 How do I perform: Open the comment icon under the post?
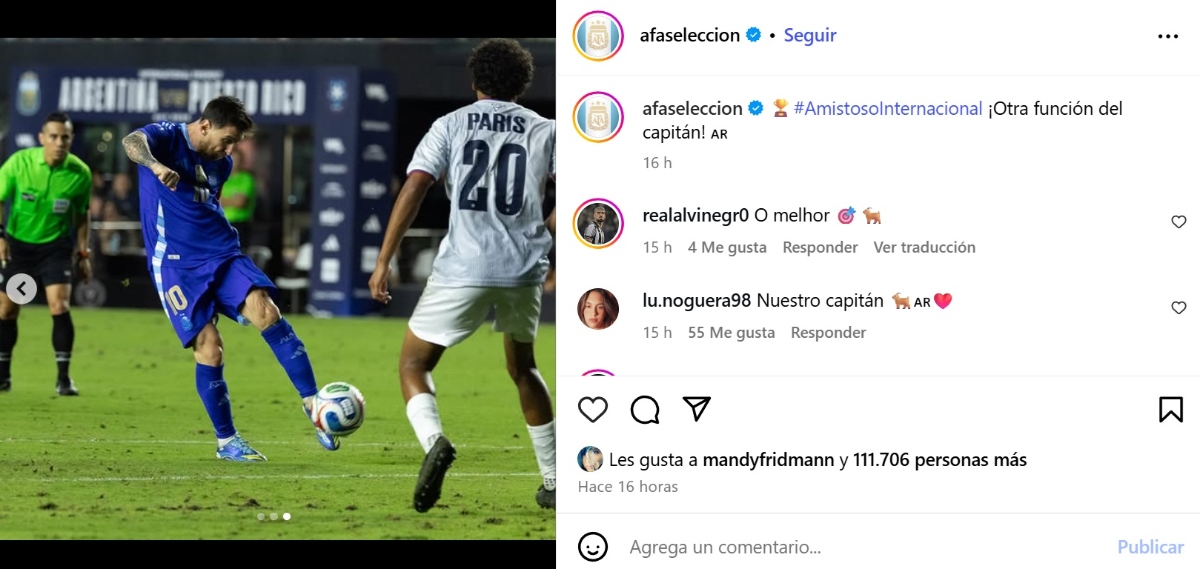[x=645, y=409]
